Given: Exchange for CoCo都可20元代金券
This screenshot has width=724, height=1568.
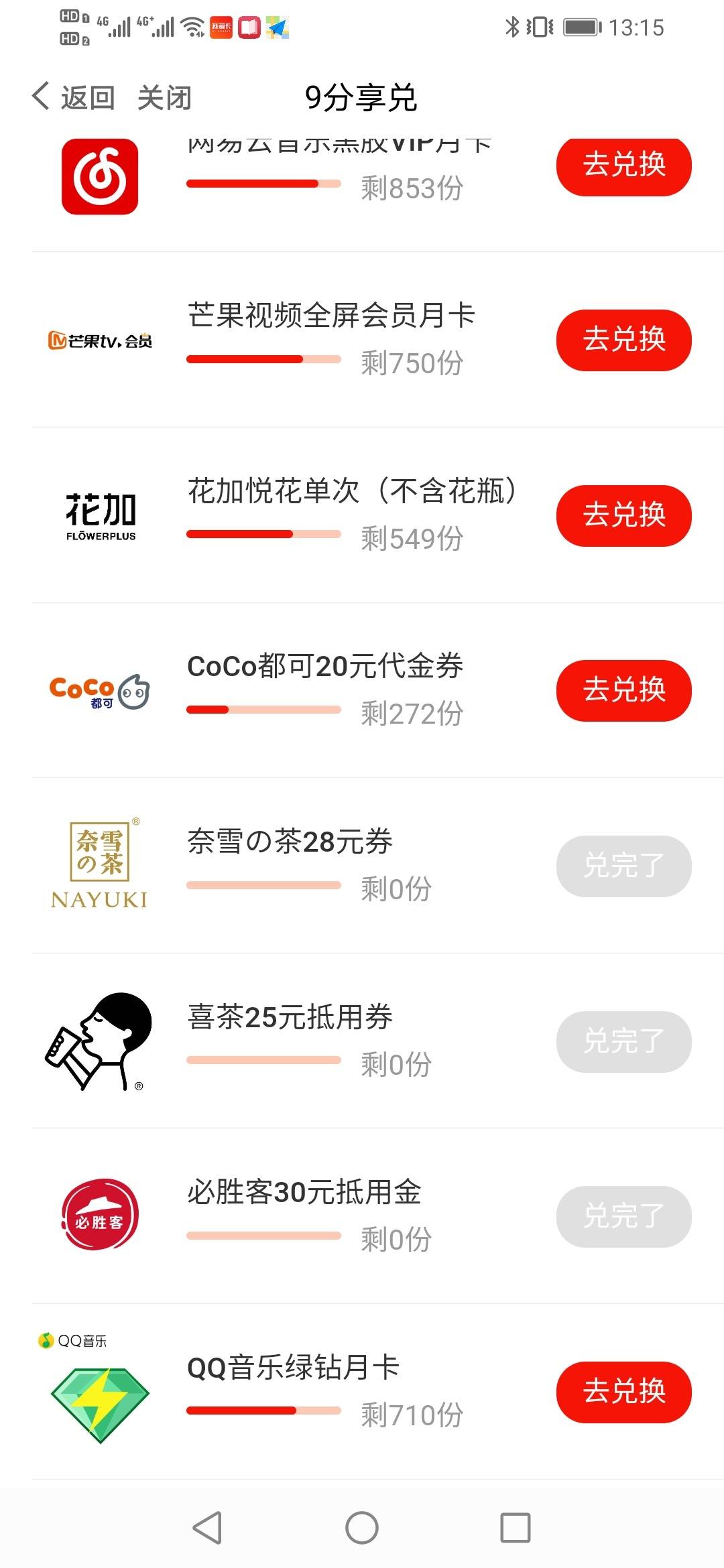Looking at the screenshot, I should (x=623, y=691).
